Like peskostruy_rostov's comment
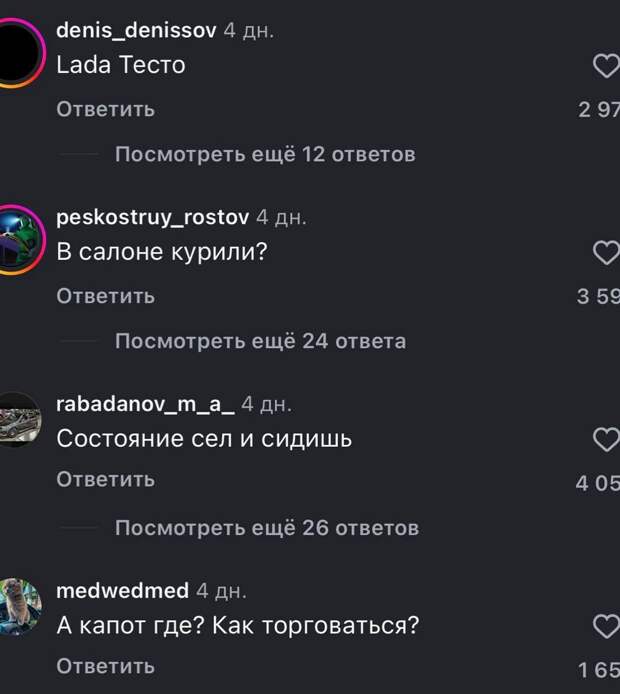This screenshot has width=620, height=694. tap(606, 253)
